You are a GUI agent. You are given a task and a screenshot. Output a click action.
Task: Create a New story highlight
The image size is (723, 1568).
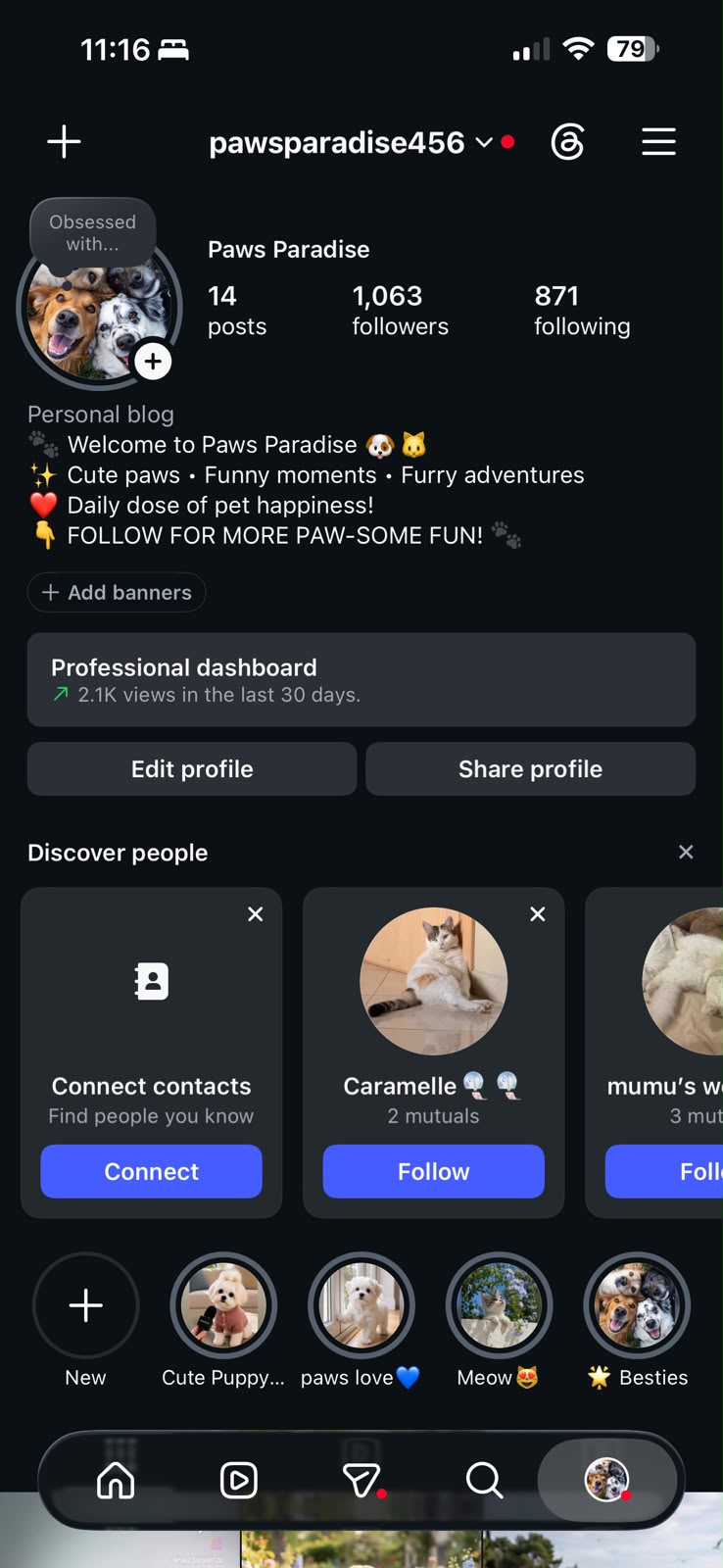click(x=86, y=1305)
